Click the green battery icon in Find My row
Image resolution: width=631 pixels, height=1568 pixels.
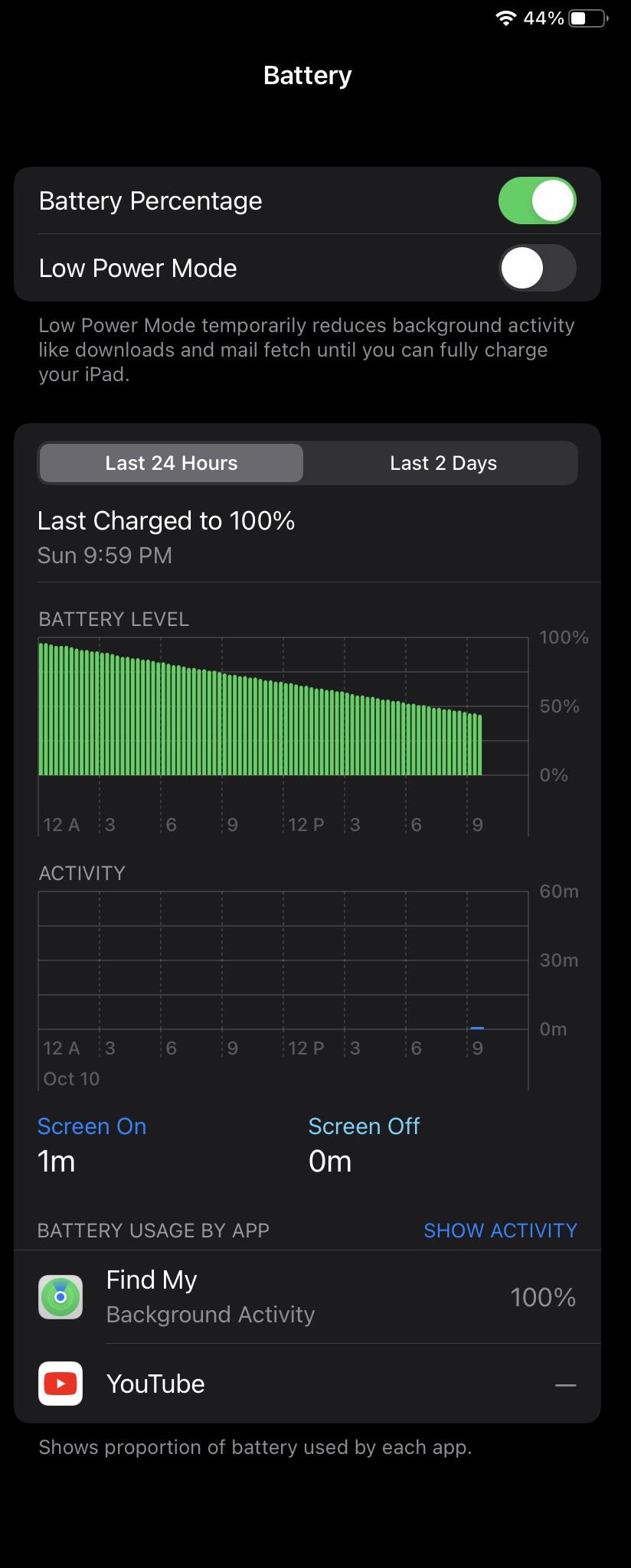tap(60, 1296)
